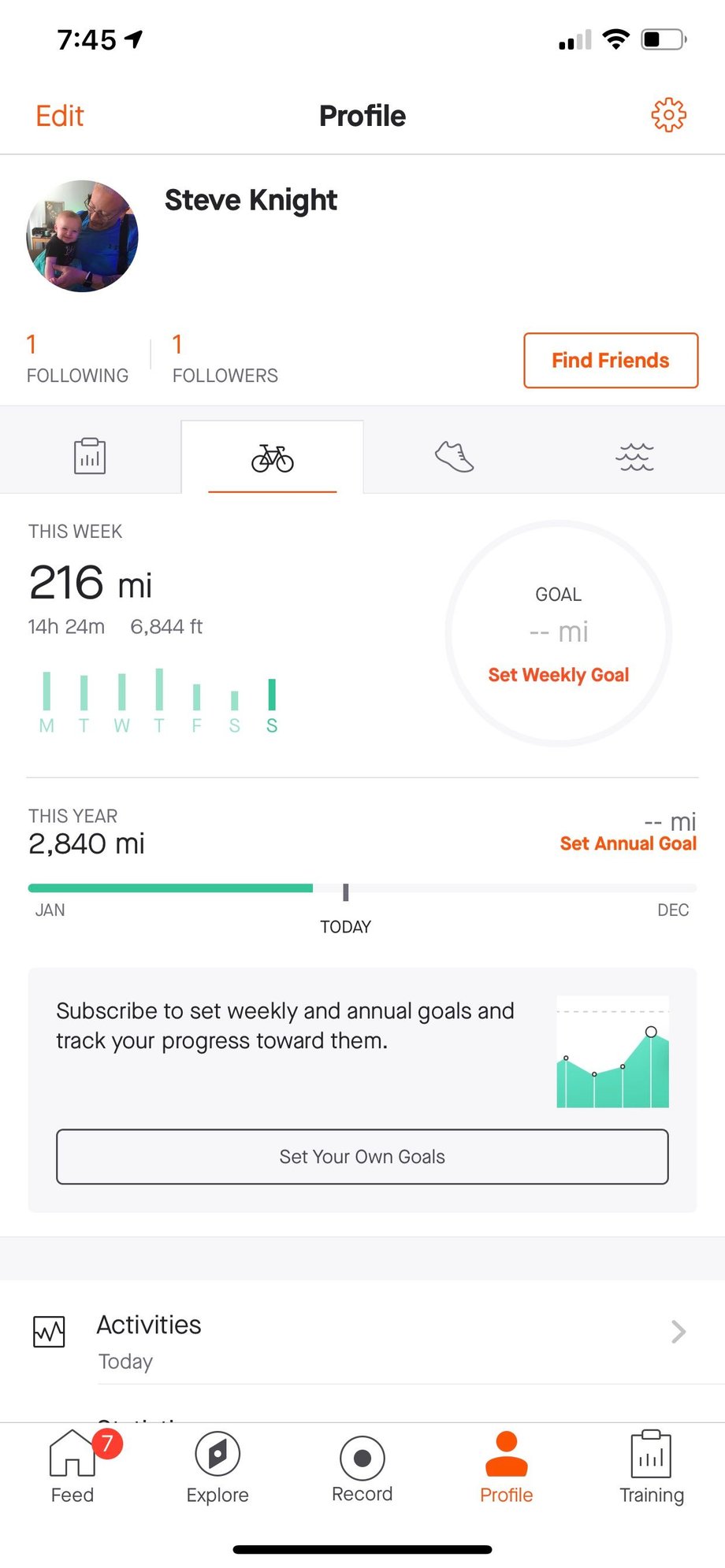Tap Find Friends button
This screenshot has width=725, height=1568.
611,361
